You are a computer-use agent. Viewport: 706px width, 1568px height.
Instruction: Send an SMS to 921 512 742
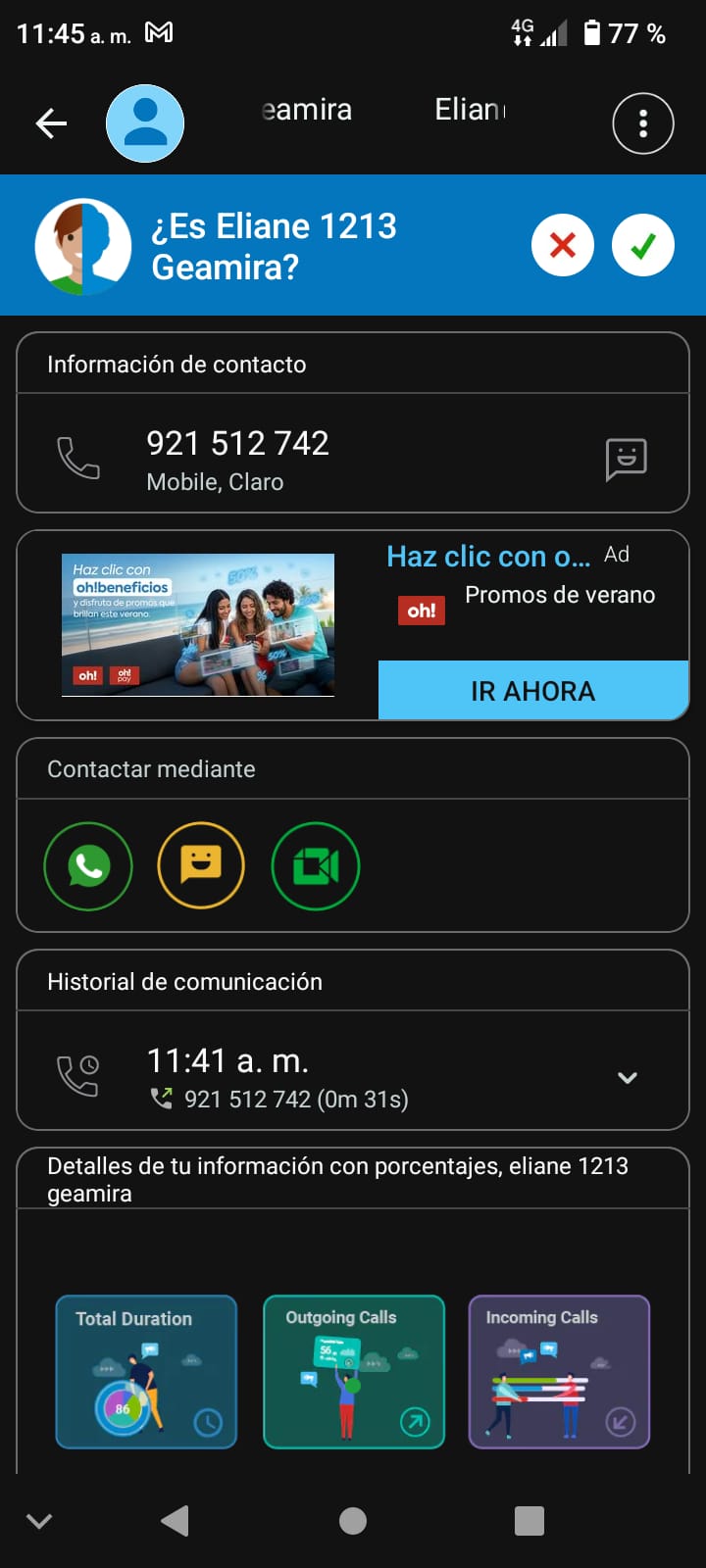627,459
